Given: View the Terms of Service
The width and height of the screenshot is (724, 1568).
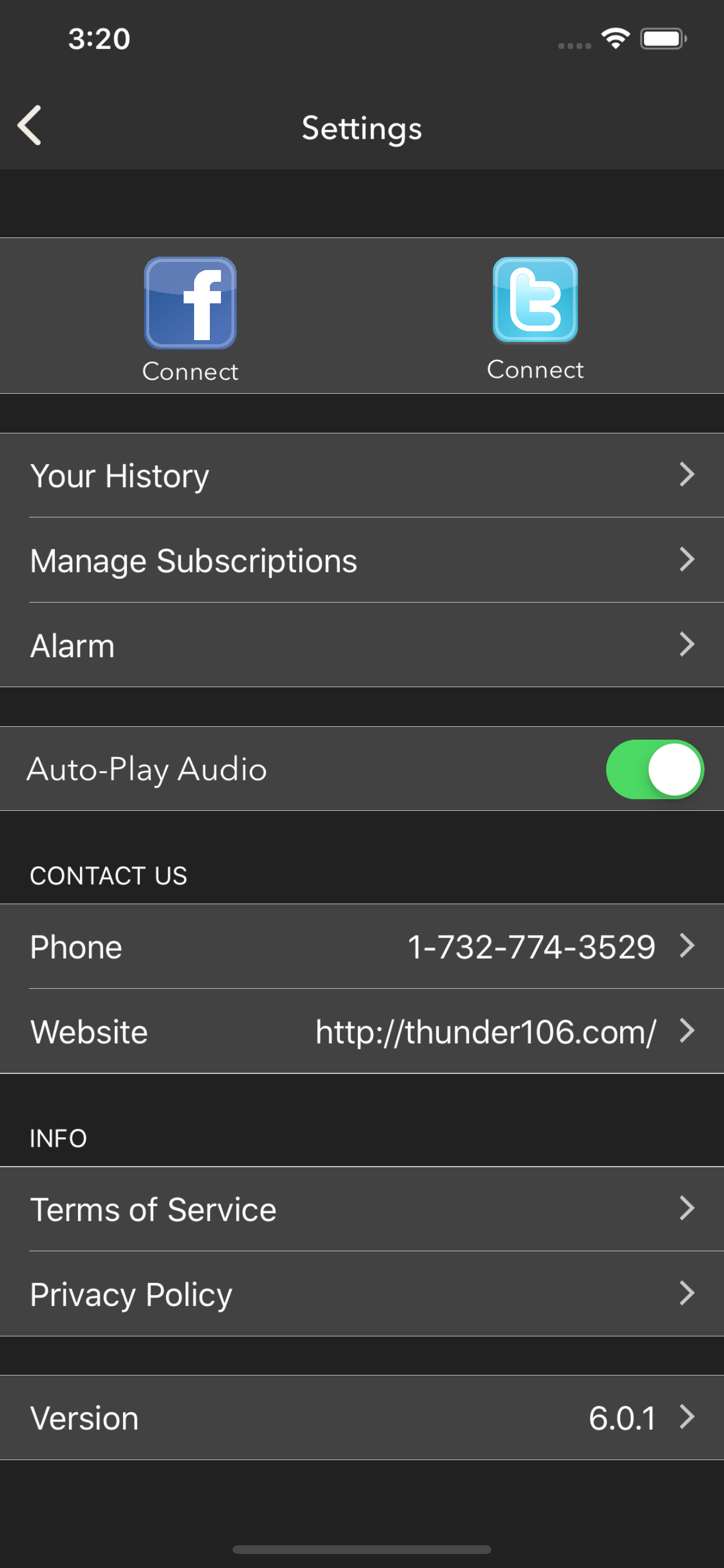Looking at the screenshot, I should point(362,1209).
